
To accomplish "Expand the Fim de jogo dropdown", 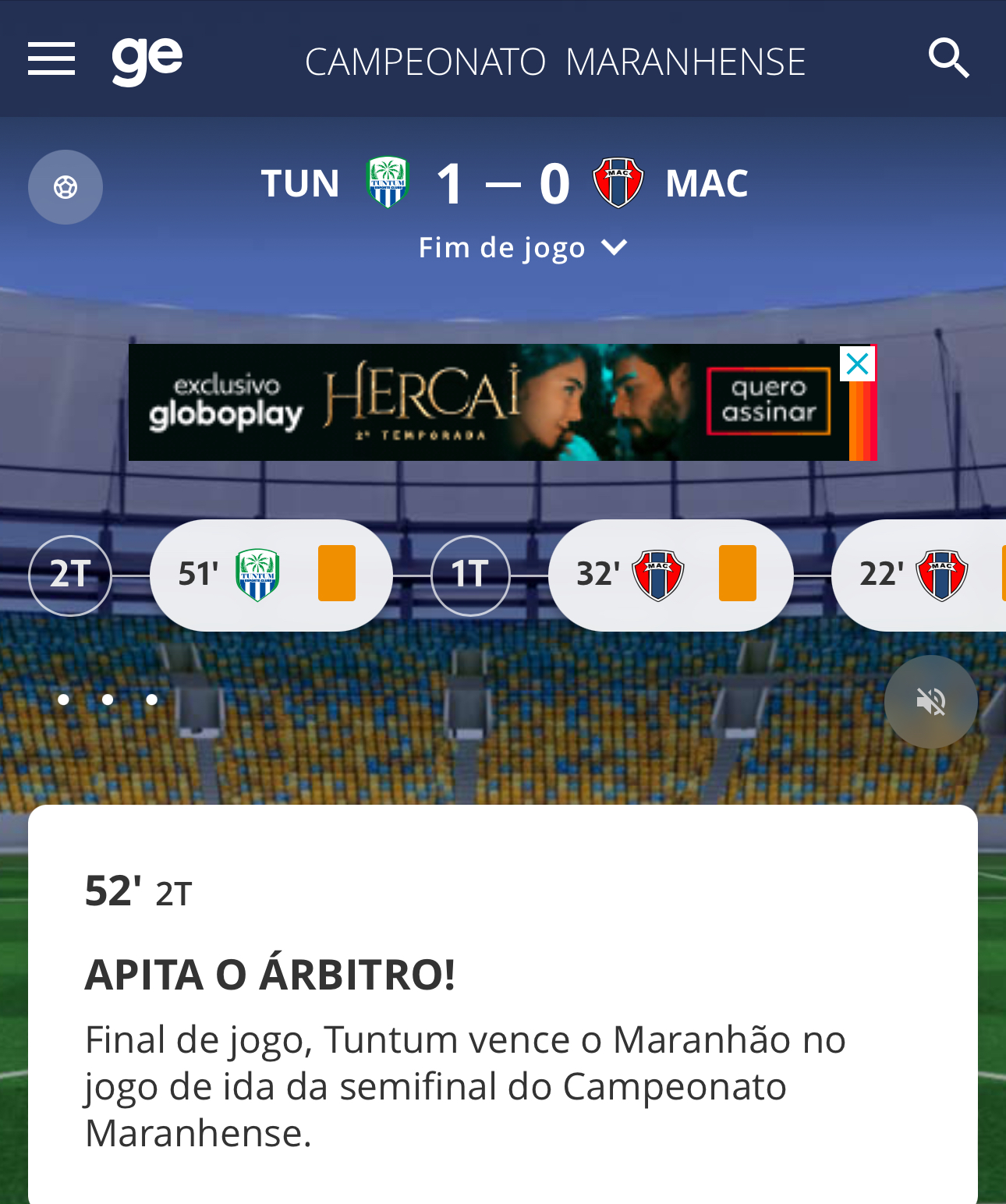I will pos(522,248).
